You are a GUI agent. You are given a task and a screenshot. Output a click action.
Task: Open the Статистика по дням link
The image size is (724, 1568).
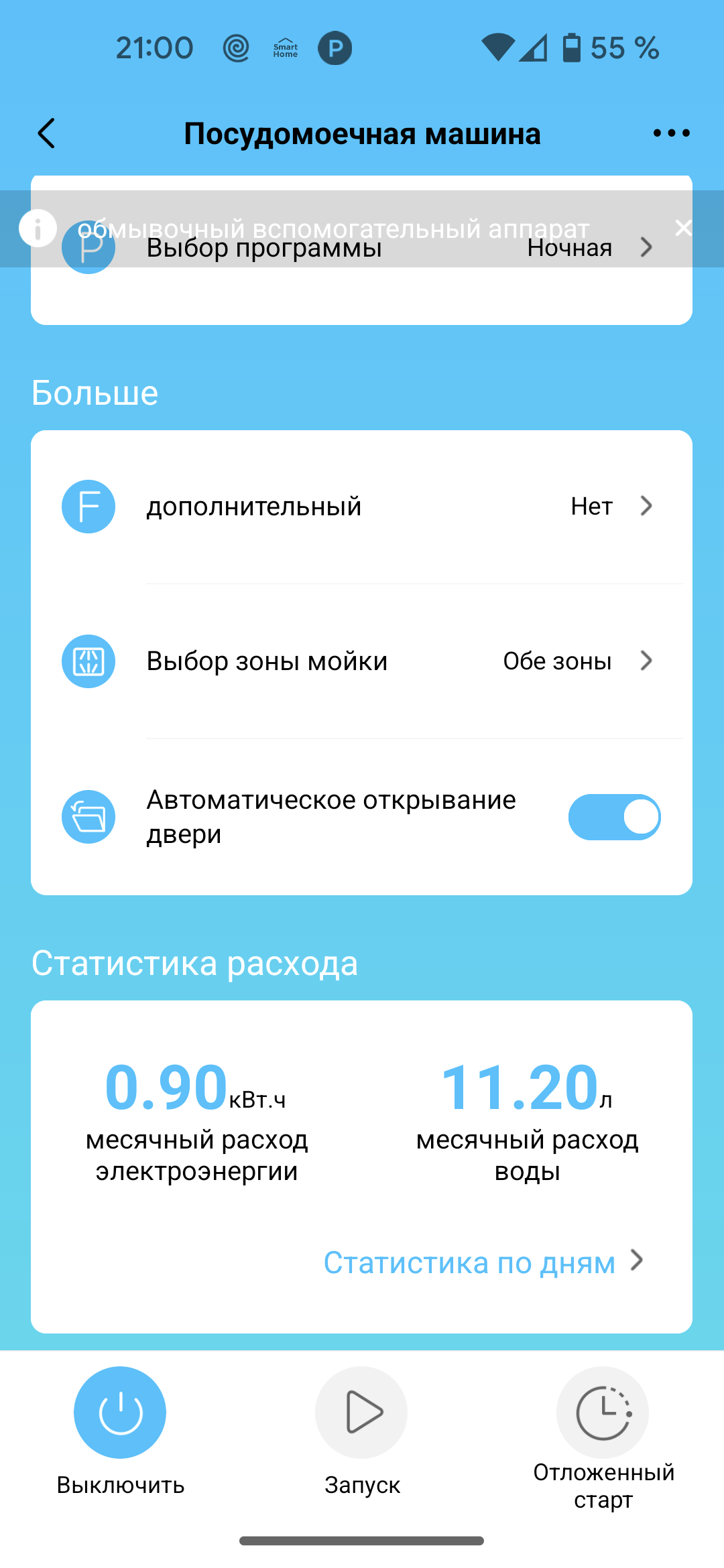click(x=483, y=1262)
